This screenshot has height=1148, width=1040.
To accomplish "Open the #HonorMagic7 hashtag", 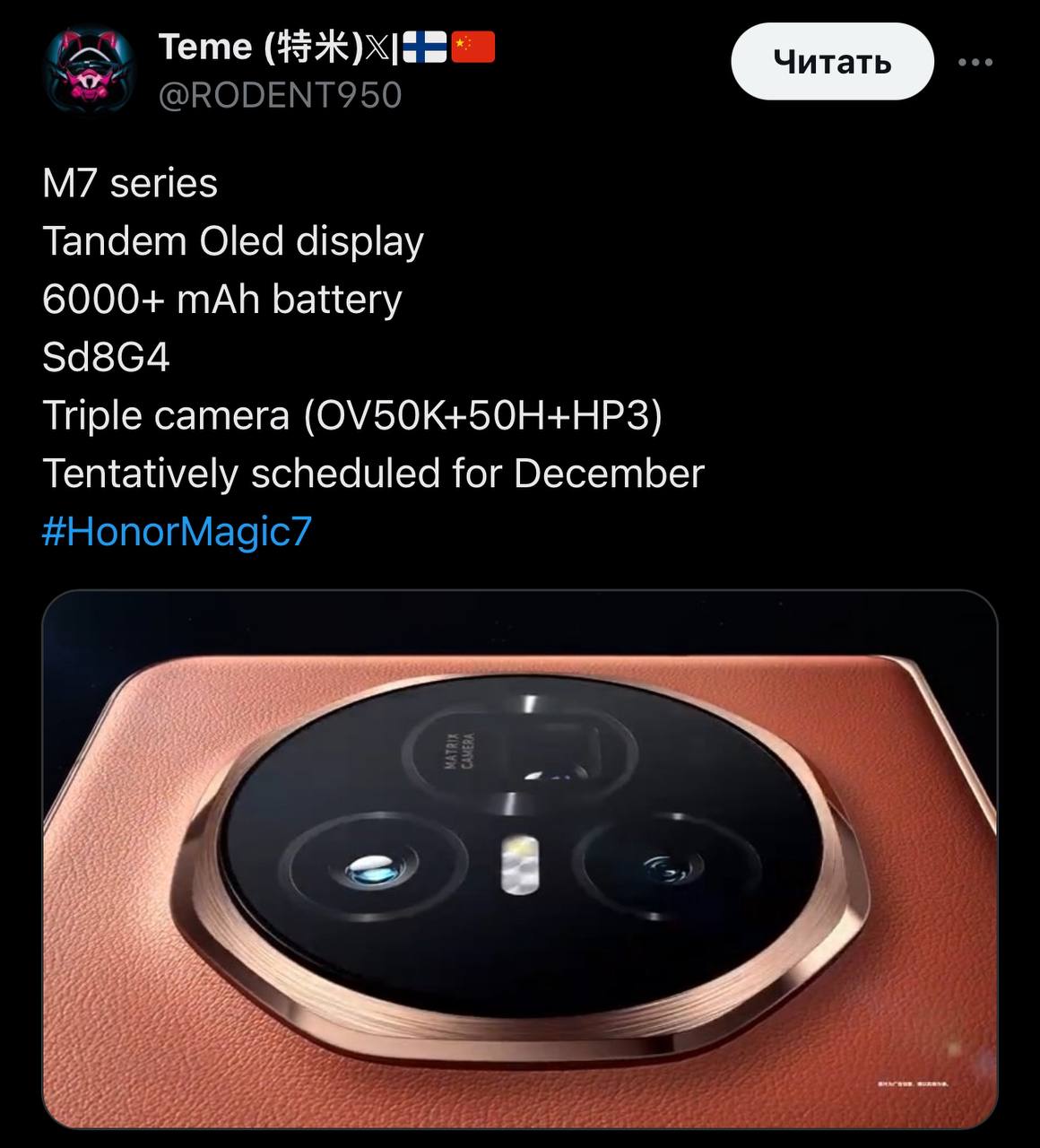I will 177,531.
